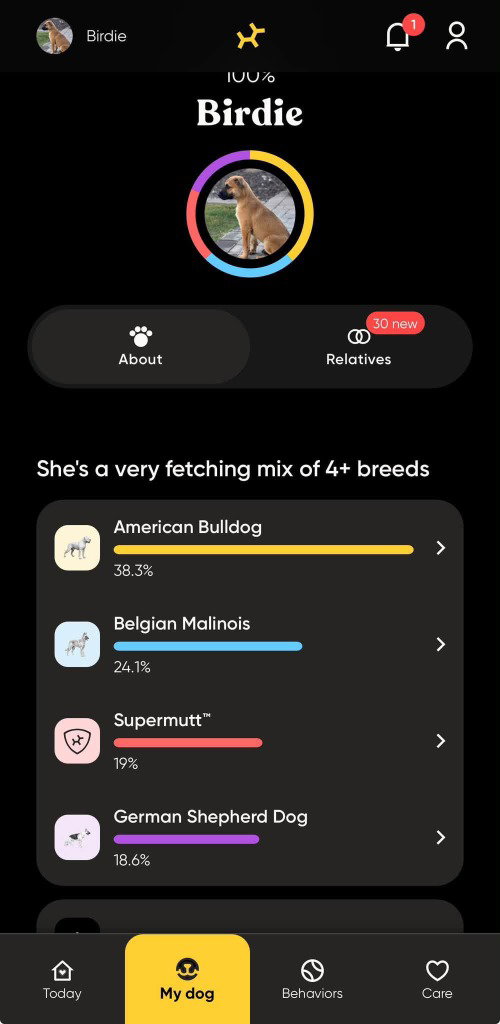
Task: Switch to the Behaviors tab
Action: [312, 980]
